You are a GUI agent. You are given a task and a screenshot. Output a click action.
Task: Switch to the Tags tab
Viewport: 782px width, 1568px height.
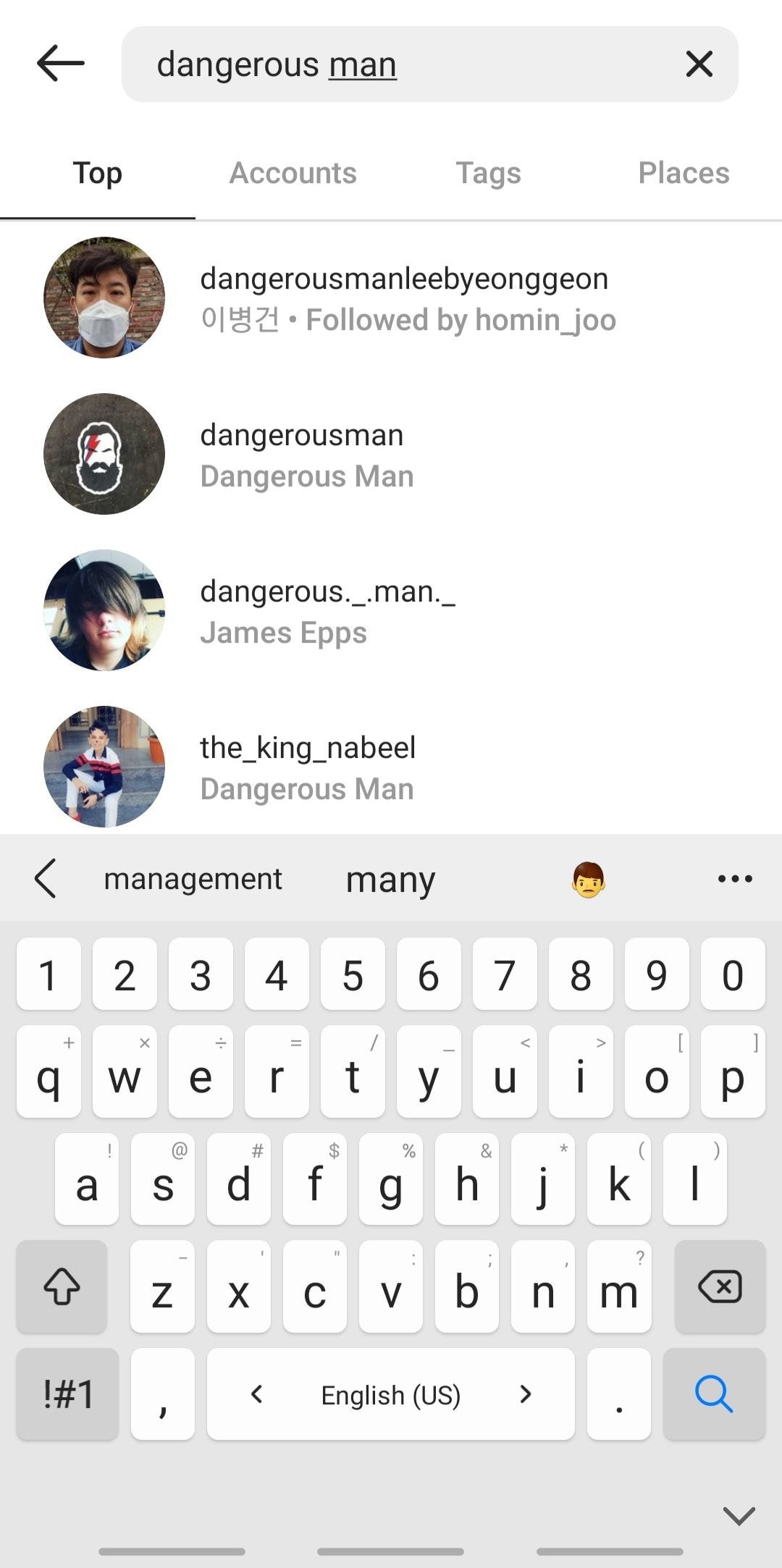coord(488,173)
